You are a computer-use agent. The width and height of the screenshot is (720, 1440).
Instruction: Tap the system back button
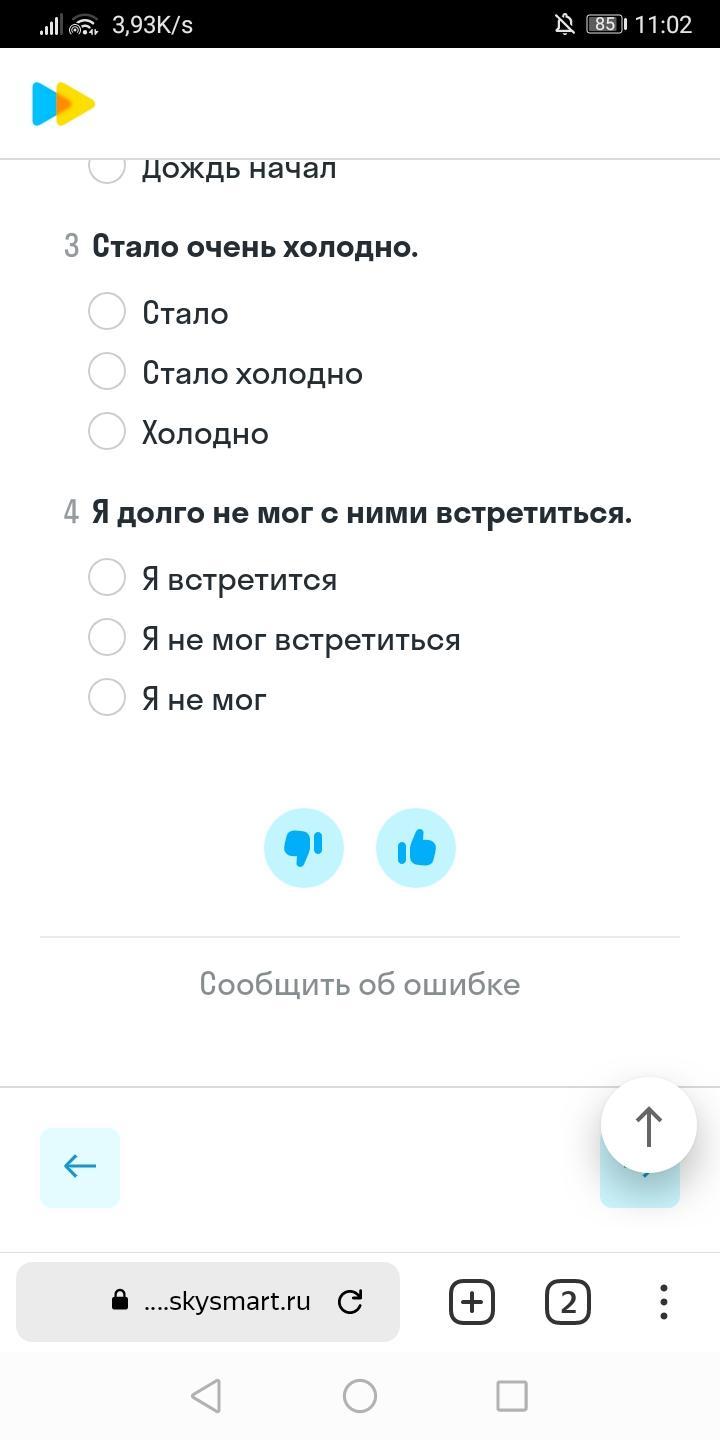pyautogui.click(x=206, y=1396)
